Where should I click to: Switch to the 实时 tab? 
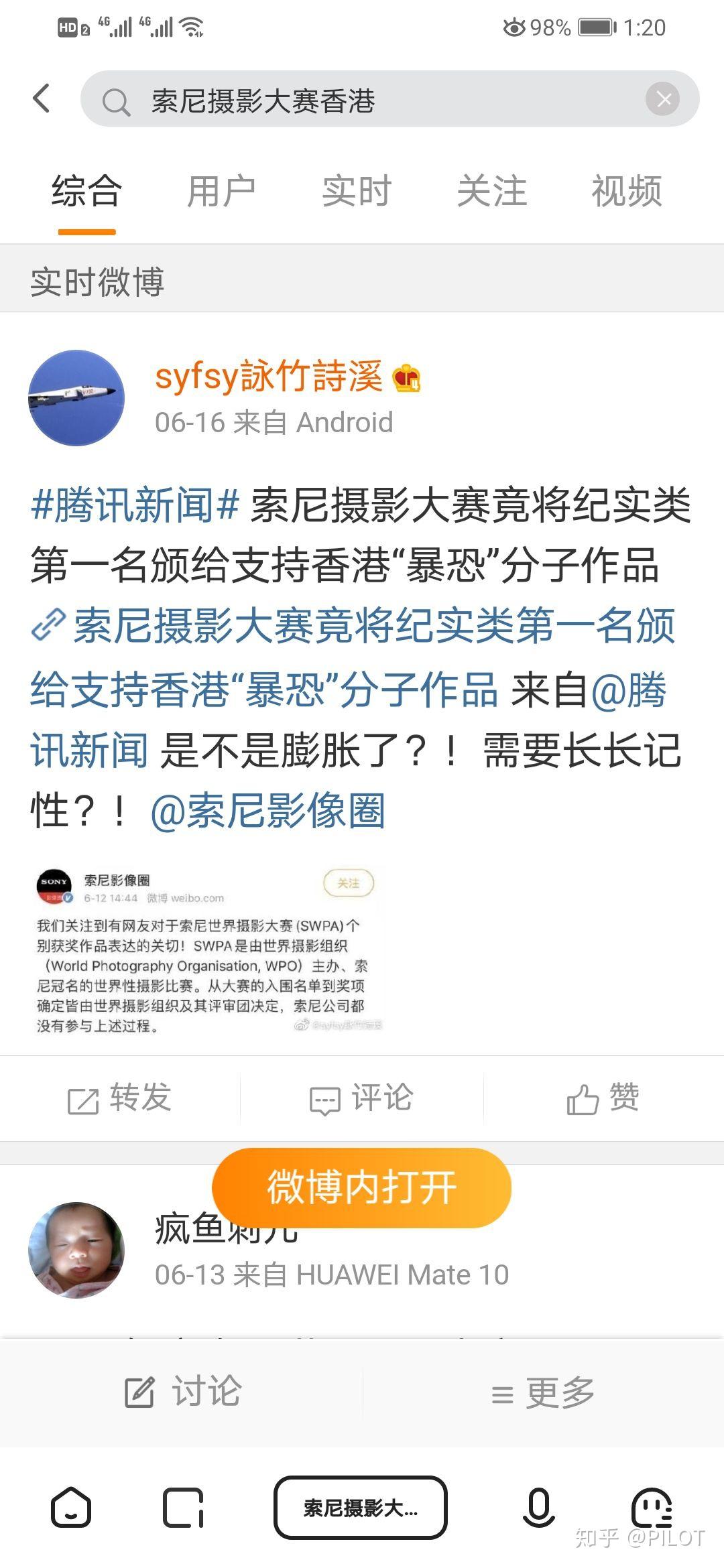point(356,192)
